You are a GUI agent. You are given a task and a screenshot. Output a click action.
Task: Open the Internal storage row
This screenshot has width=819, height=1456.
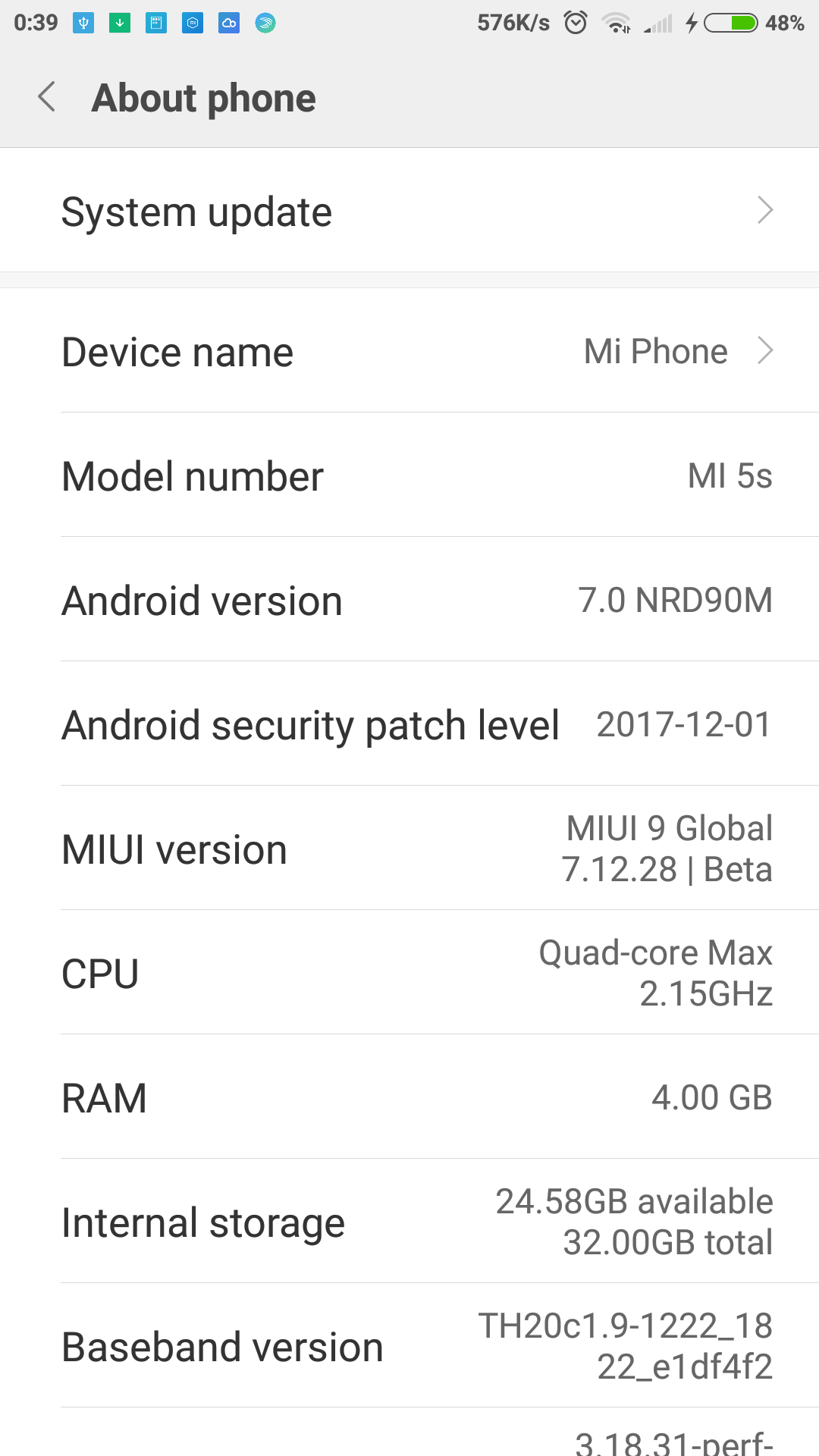tap(409, 1222)
